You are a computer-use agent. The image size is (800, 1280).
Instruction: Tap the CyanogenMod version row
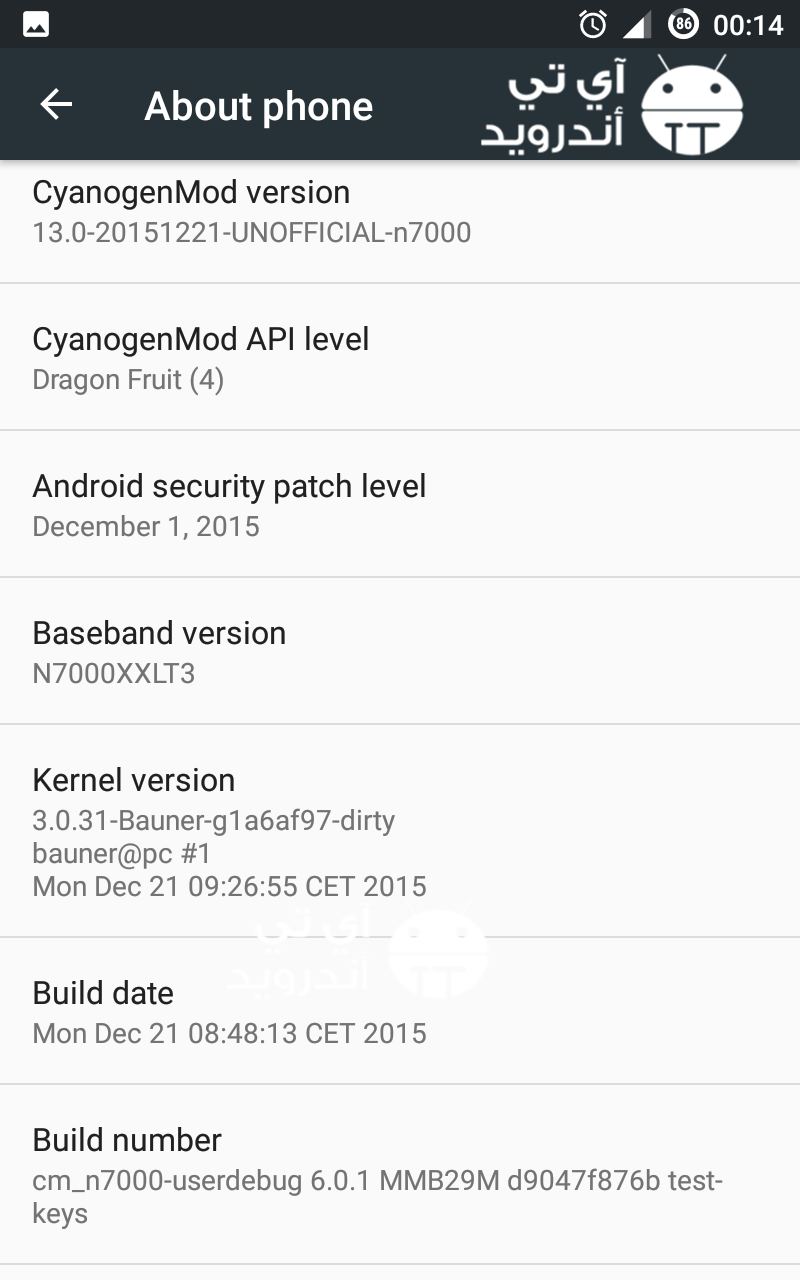[x=400, y=222]
